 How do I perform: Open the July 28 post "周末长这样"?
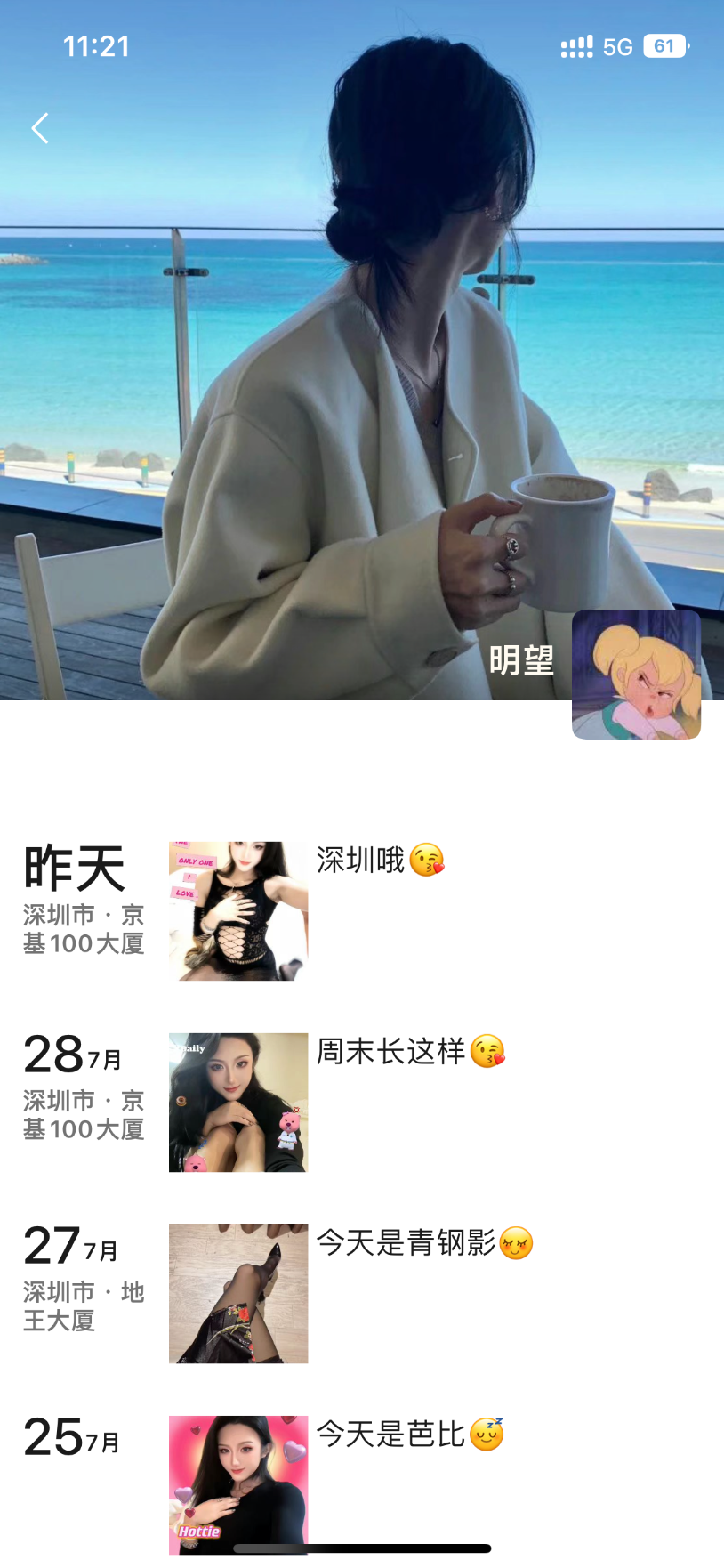(x=238, y=1102)
